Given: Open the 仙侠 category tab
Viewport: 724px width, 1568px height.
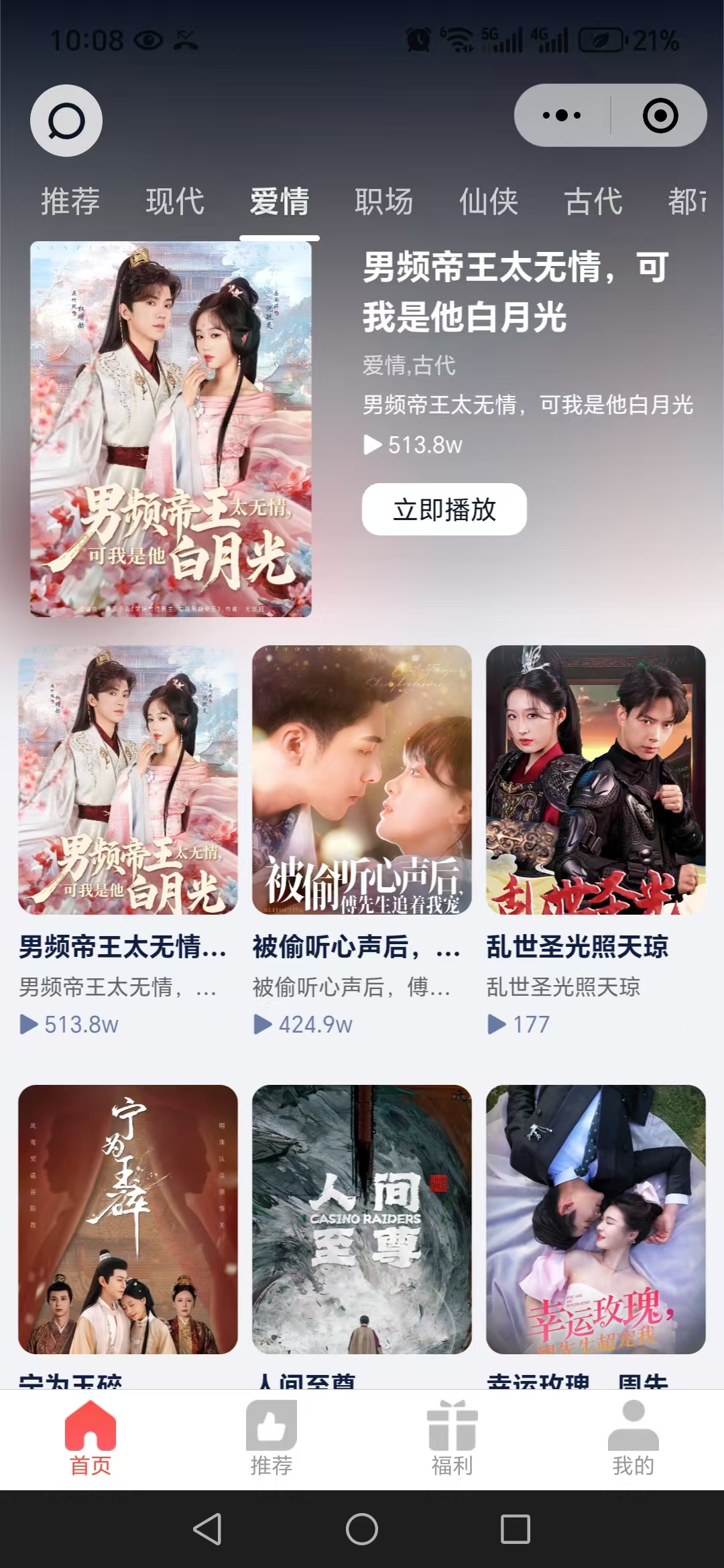Looking at the screenshot, I should pos(489,201).
